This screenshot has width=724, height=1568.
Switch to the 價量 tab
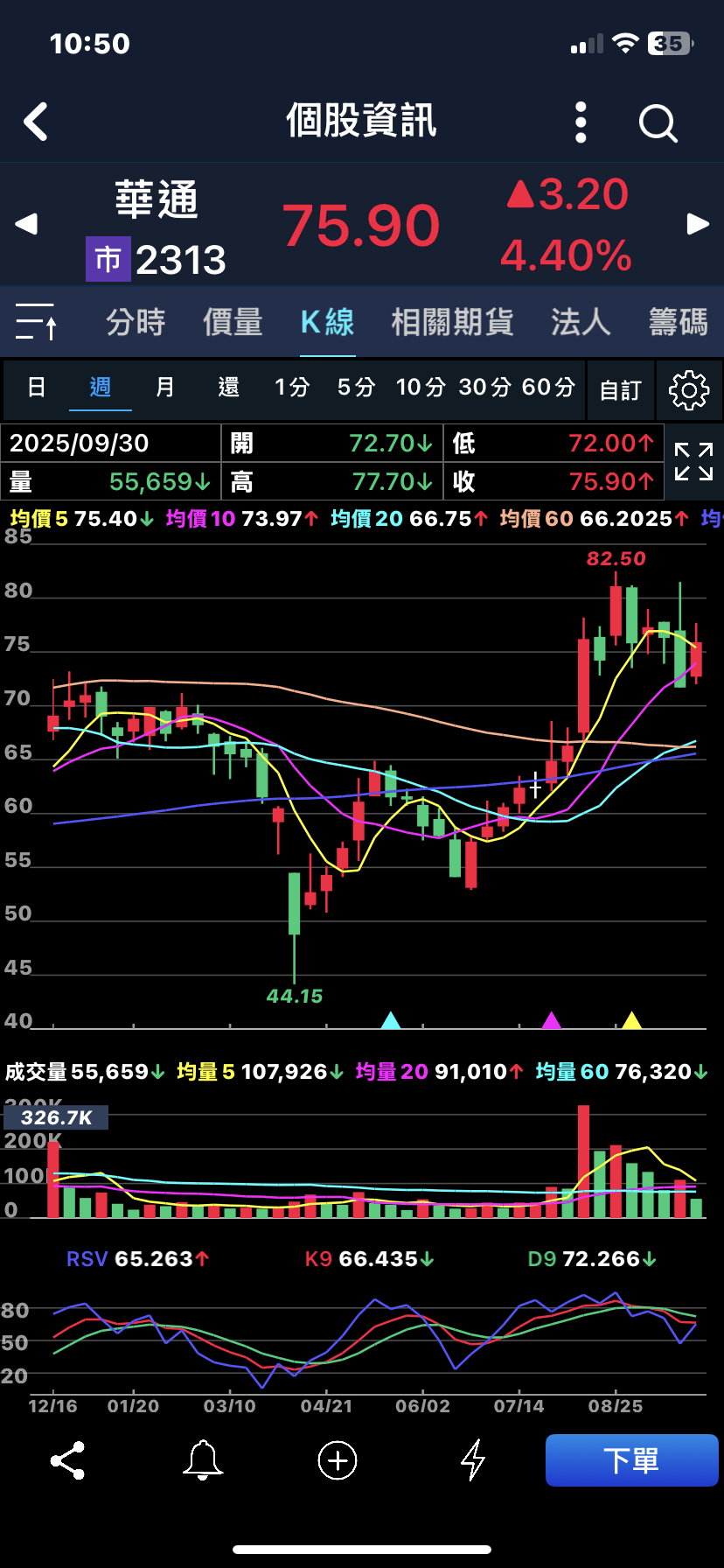coord(233,323)
